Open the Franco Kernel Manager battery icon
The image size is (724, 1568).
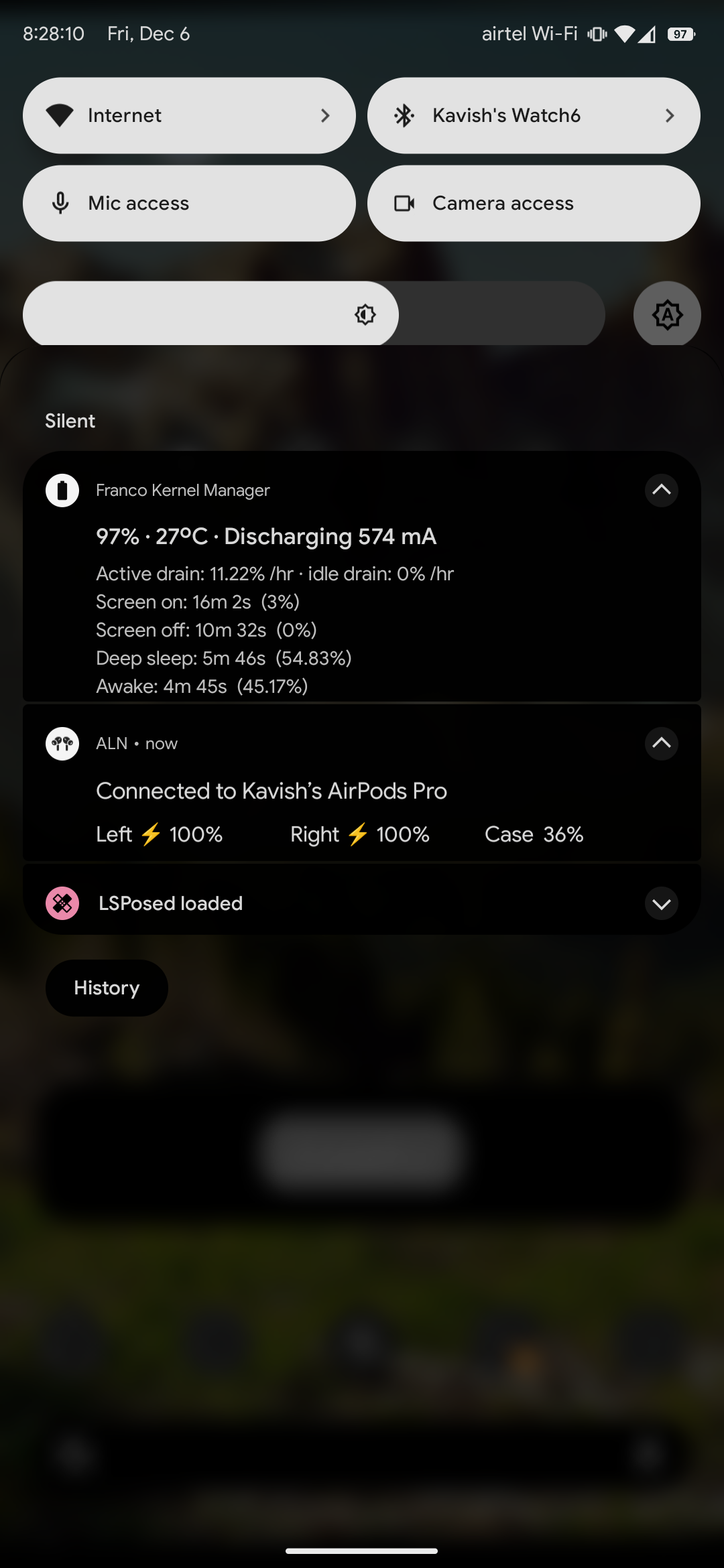pos(62,490)
